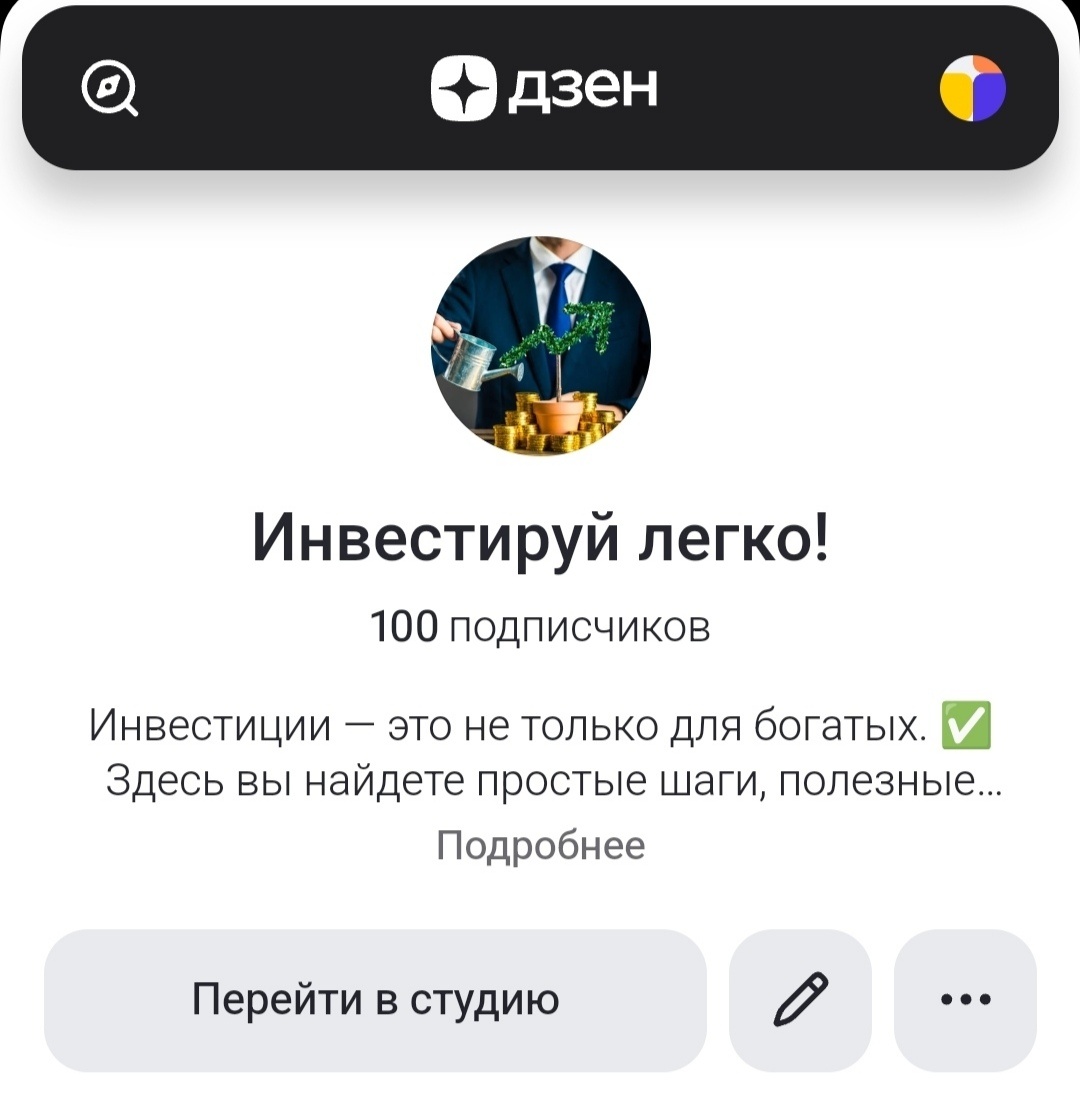Reveal more description below the truncated text

pyautogui.click(x=540, y=845)
